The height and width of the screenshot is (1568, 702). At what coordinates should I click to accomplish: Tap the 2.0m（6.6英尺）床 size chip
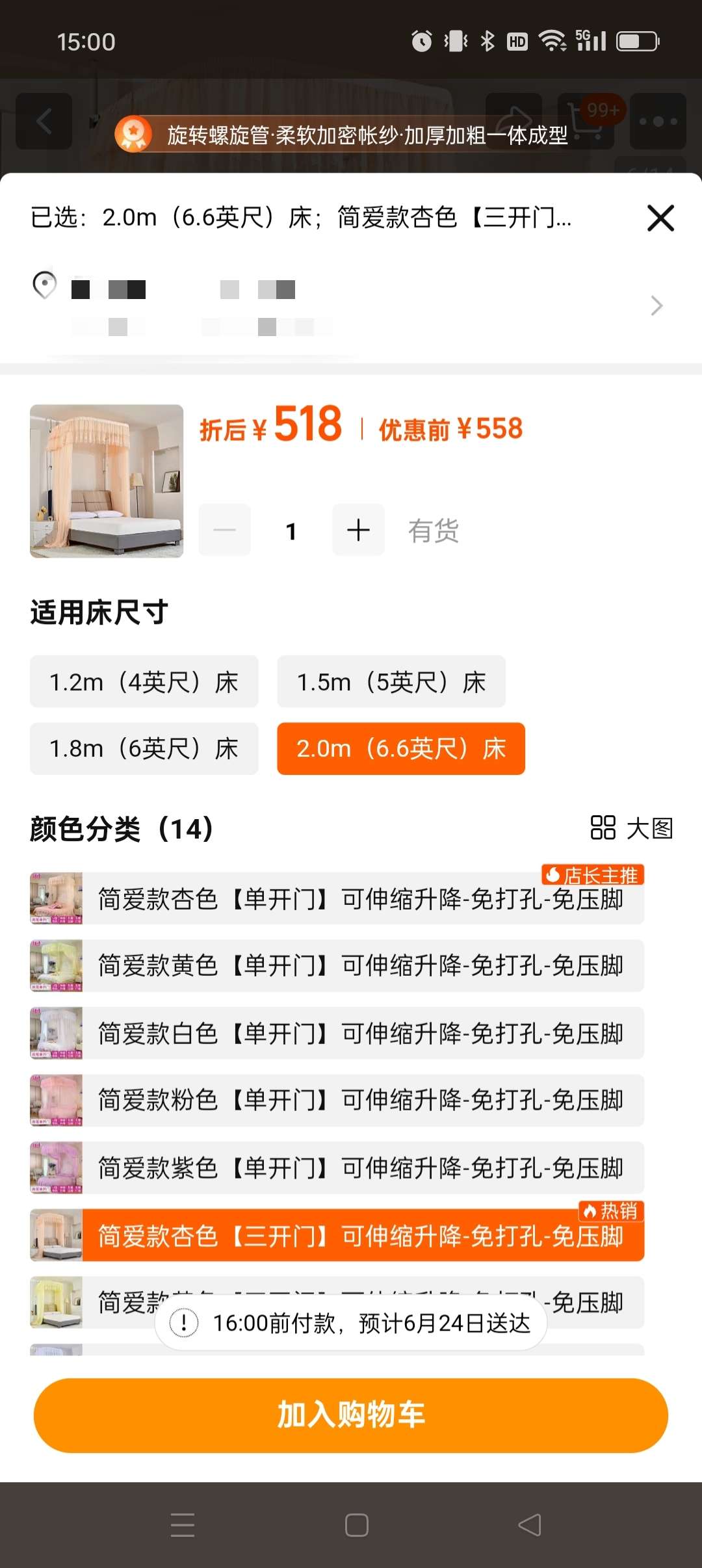[400, 749]
